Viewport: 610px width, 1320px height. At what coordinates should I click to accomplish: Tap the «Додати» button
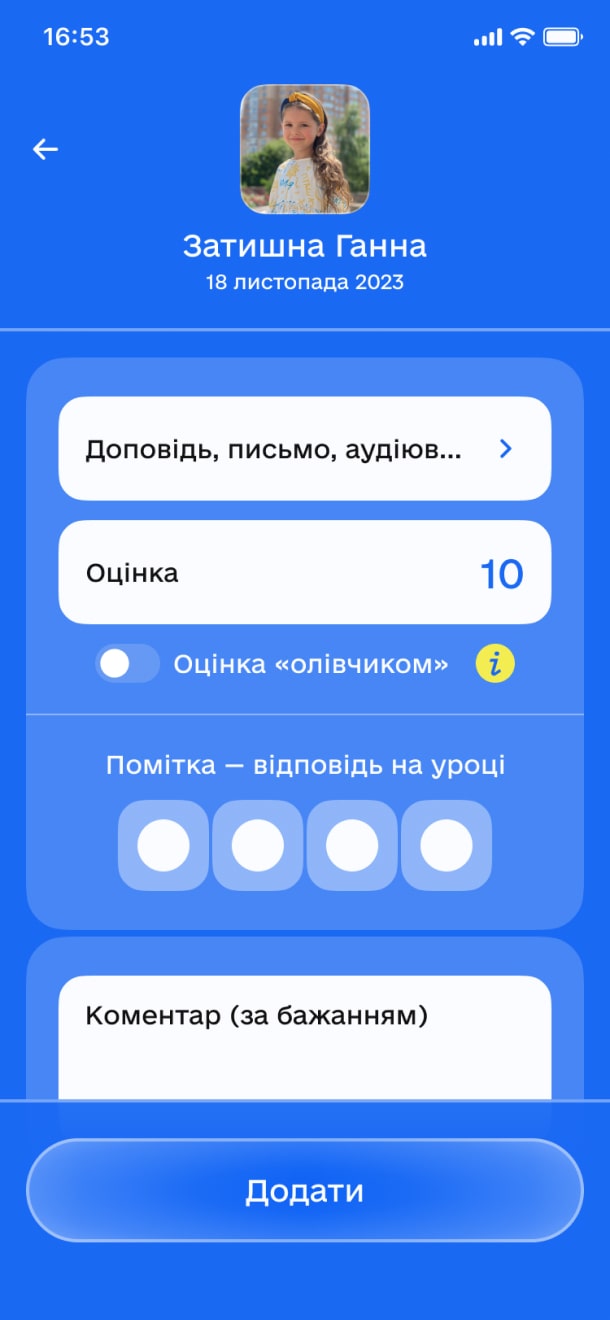click(x=304, y=1191)
